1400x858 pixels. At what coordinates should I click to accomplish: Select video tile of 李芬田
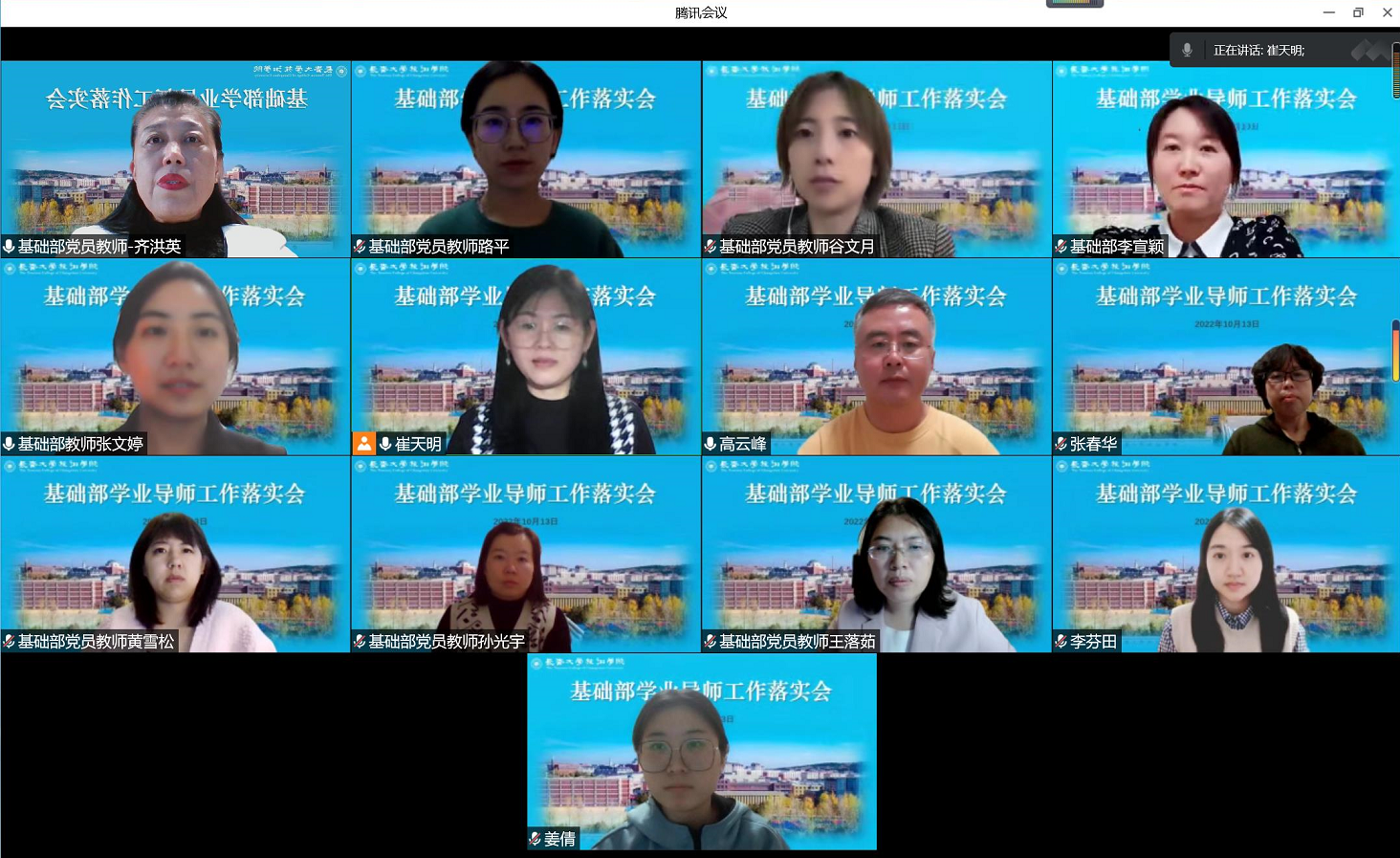click(1226, 555)
